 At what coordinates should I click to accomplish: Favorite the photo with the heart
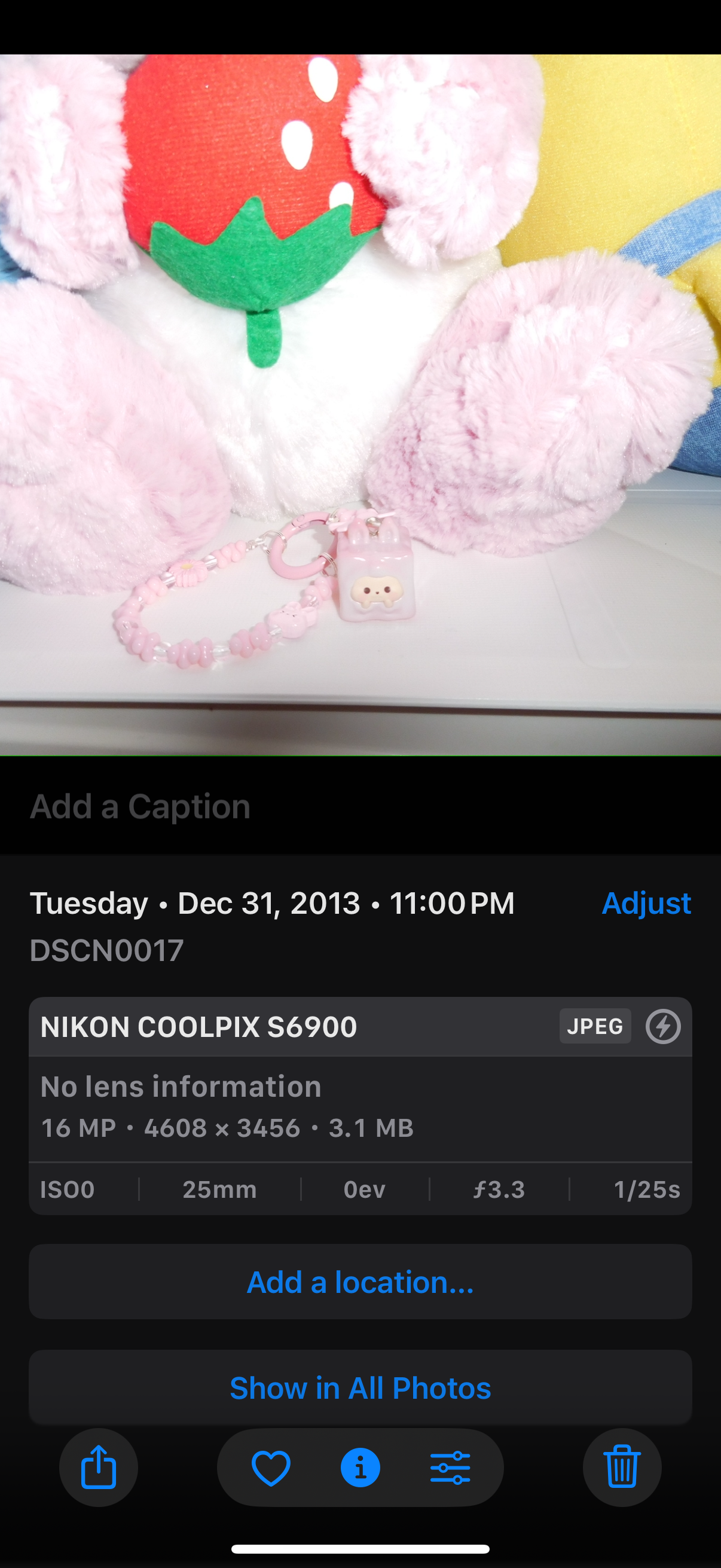click(x=271, y=1468)
